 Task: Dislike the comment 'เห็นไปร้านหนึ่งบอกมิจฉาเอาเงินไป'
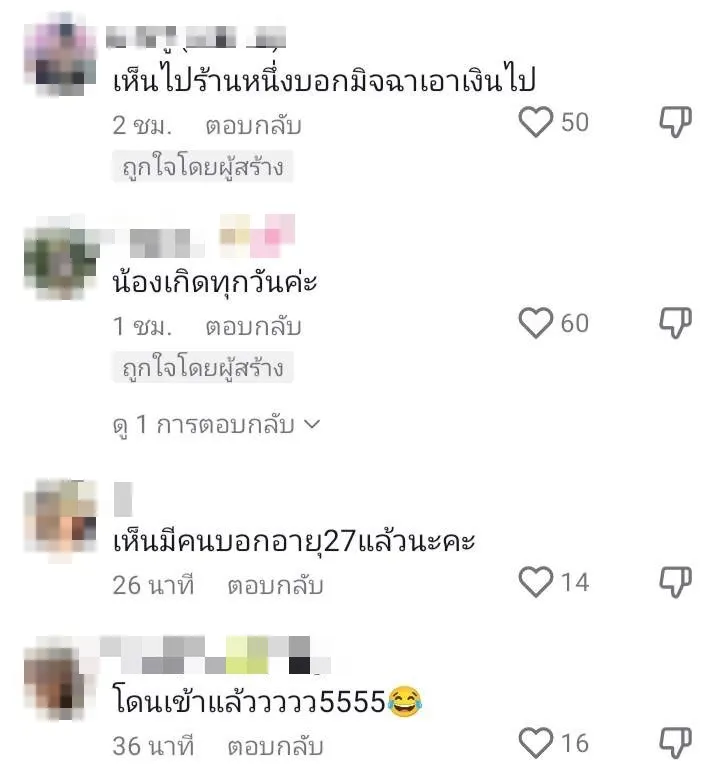pos(676,123)
